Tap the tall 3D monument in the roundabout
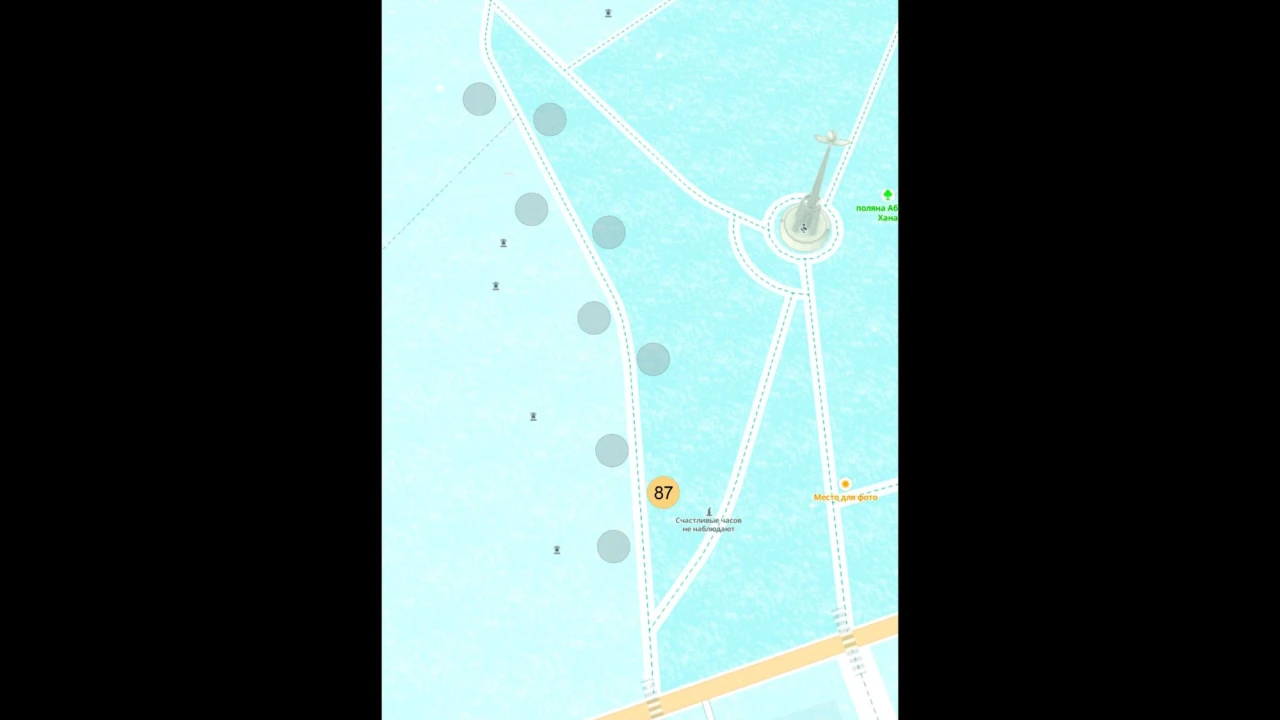 pos(815,190)
